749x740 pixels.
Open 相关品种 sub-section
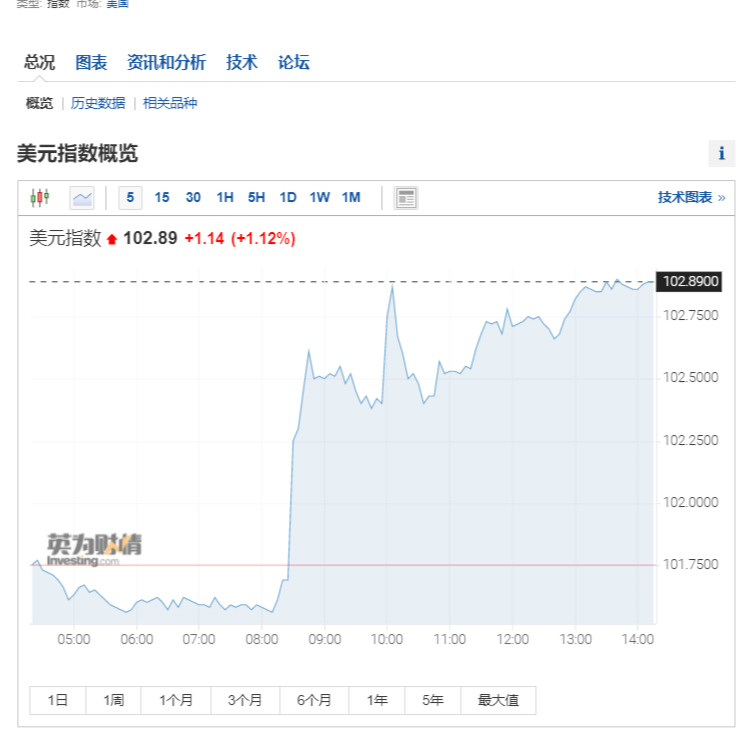(x=170, y=103)
